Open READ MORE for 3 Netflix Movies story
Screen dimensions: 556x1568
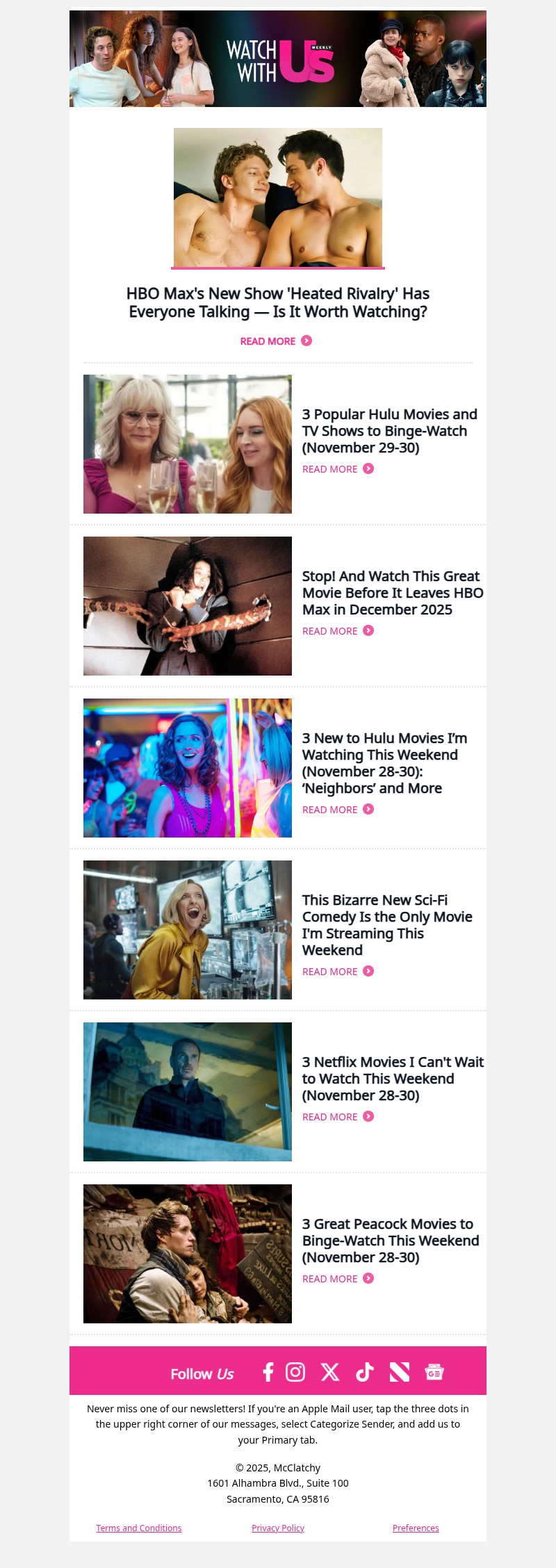click(x=338, y=1117)
